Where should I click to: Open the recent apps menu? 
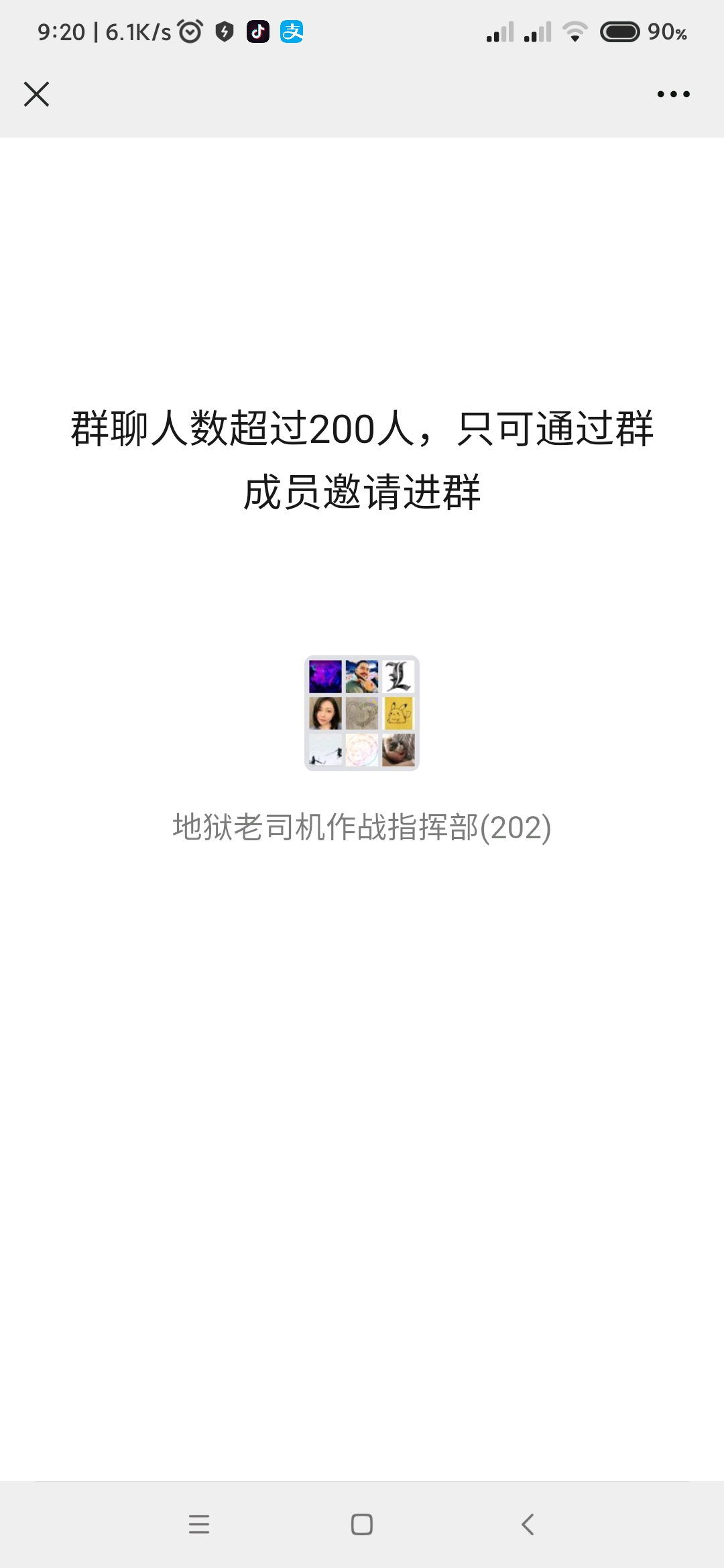(x=199, y=1524)
